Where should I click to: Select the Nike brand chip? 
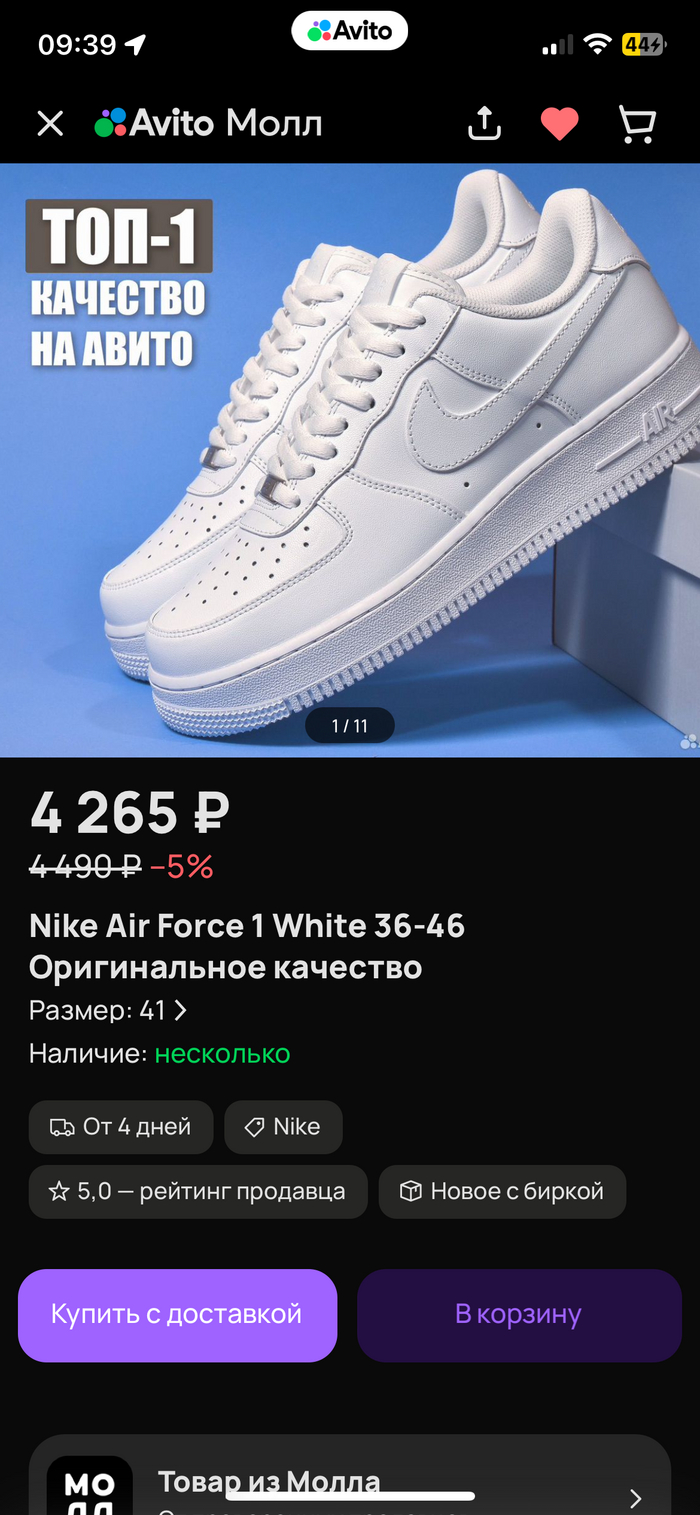pyautogui.click(x=283, y=1127)
